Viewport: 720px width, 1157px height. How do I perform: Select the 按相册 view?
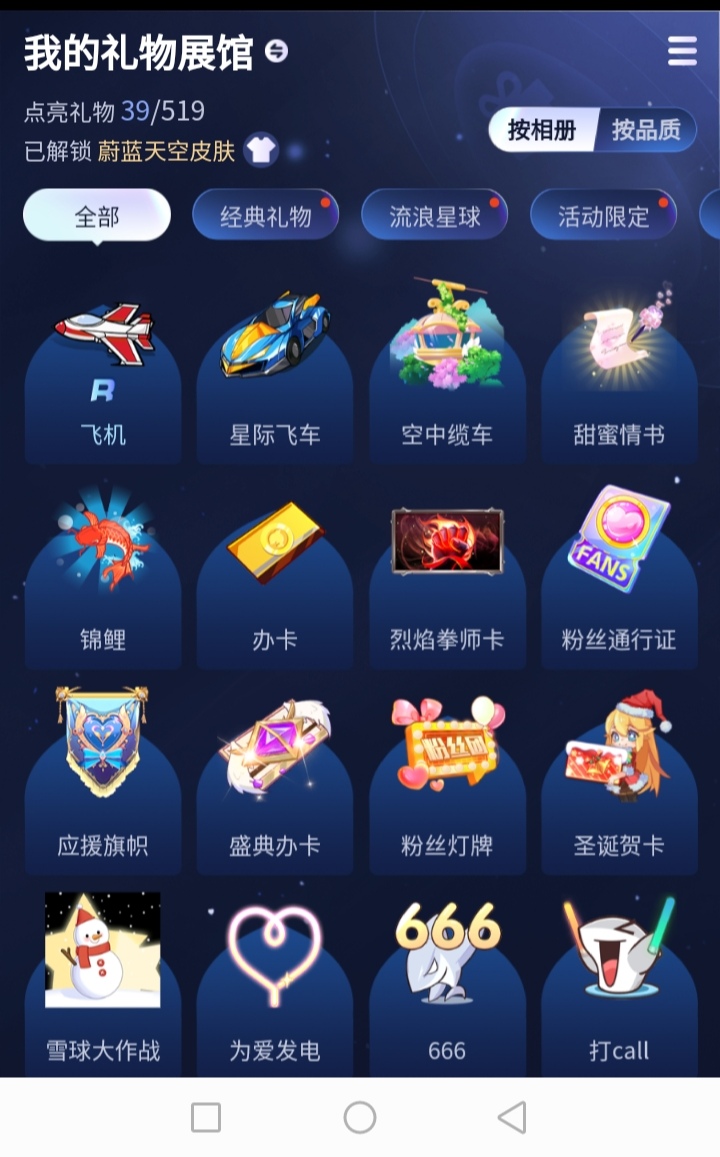click(x=541, y=130)
